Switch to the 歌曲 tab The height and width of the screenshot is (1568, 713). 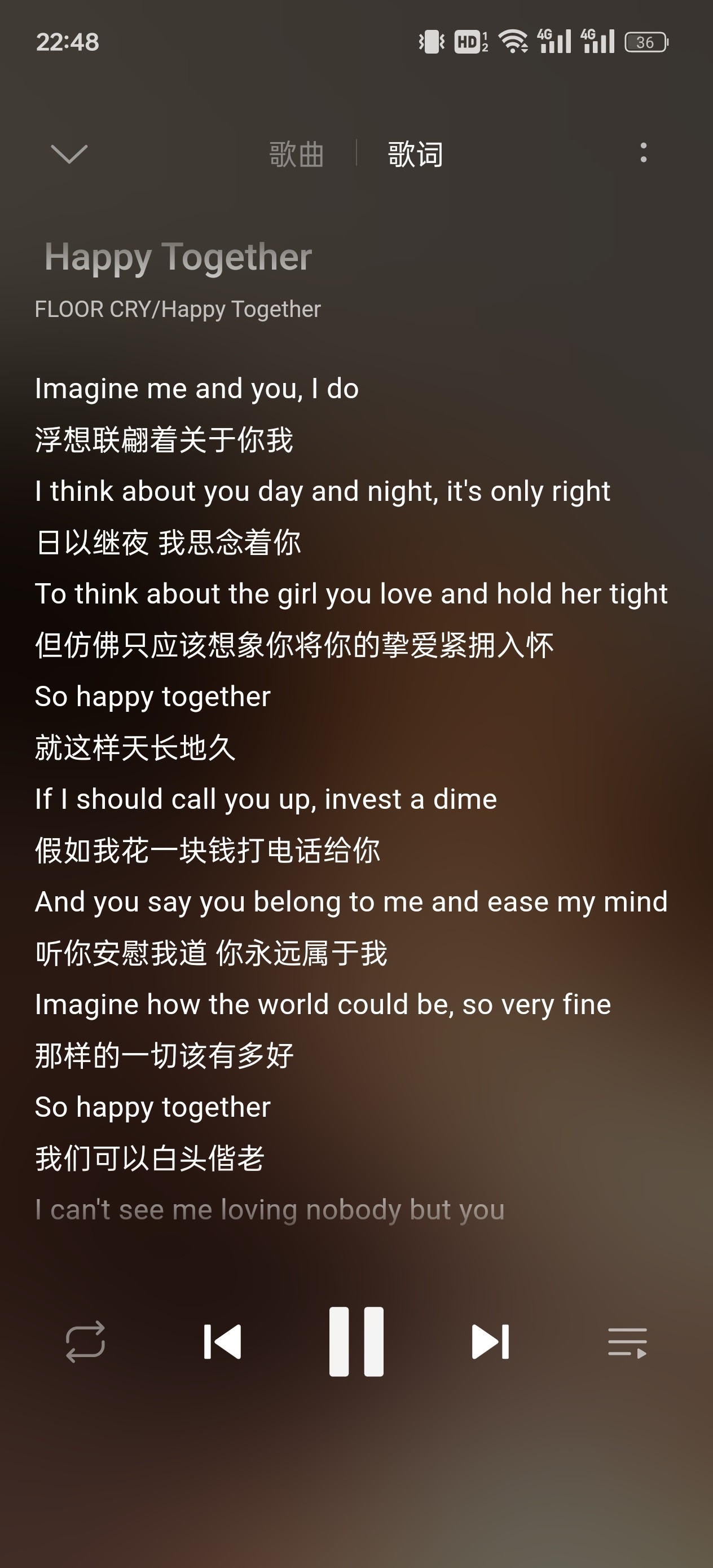point(297,154)
